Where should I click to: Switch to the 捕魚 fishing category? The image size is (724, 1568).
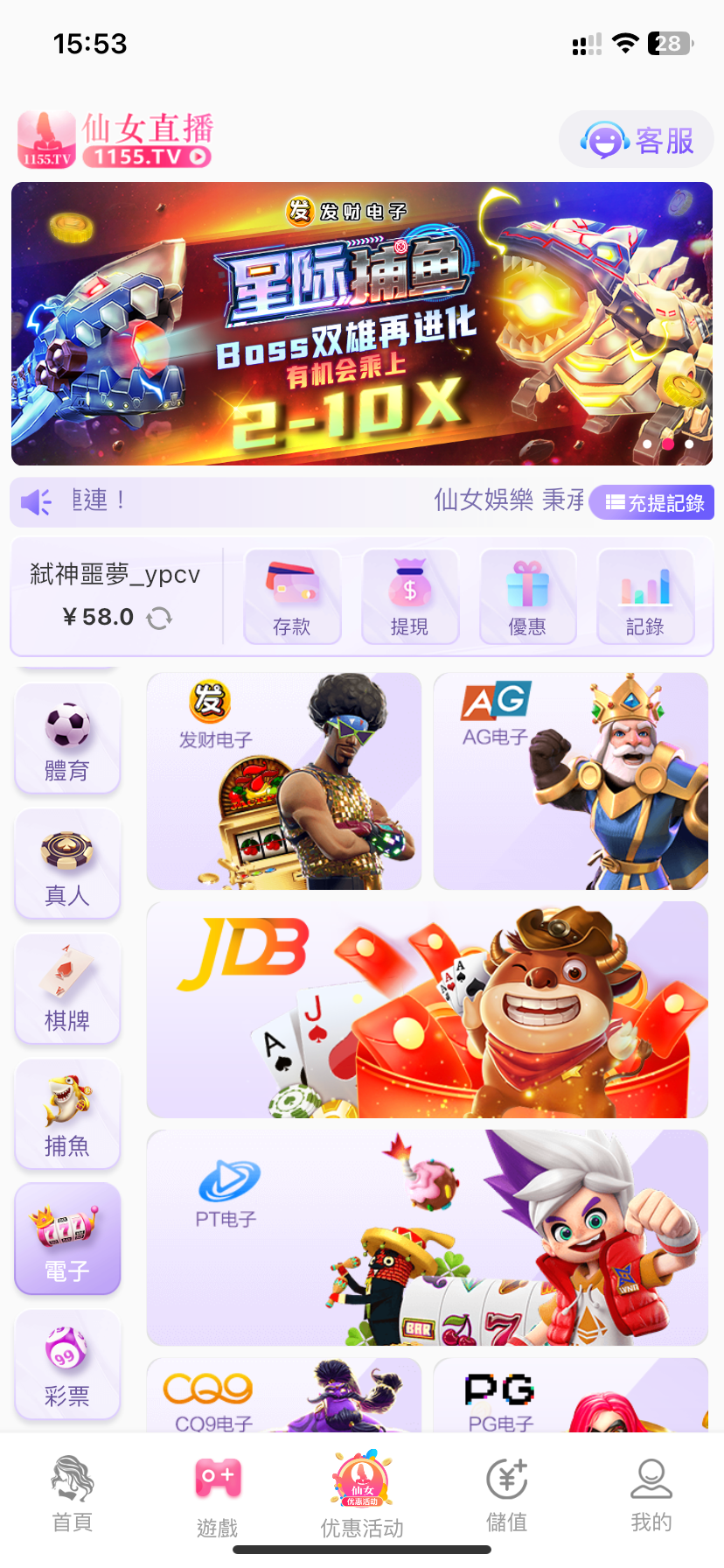[67, 1115]
